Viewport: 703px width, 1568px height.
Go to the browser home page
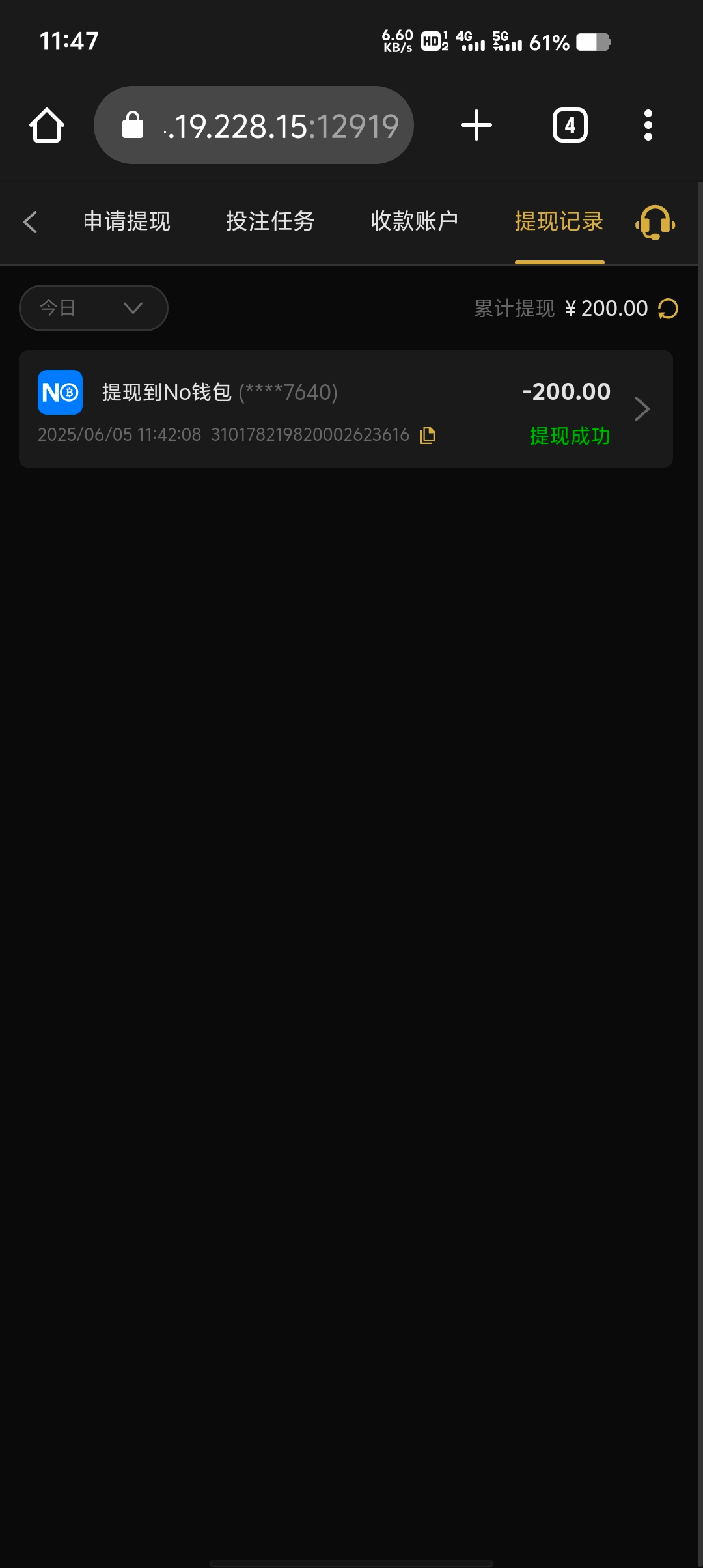(x=47, y=125)
